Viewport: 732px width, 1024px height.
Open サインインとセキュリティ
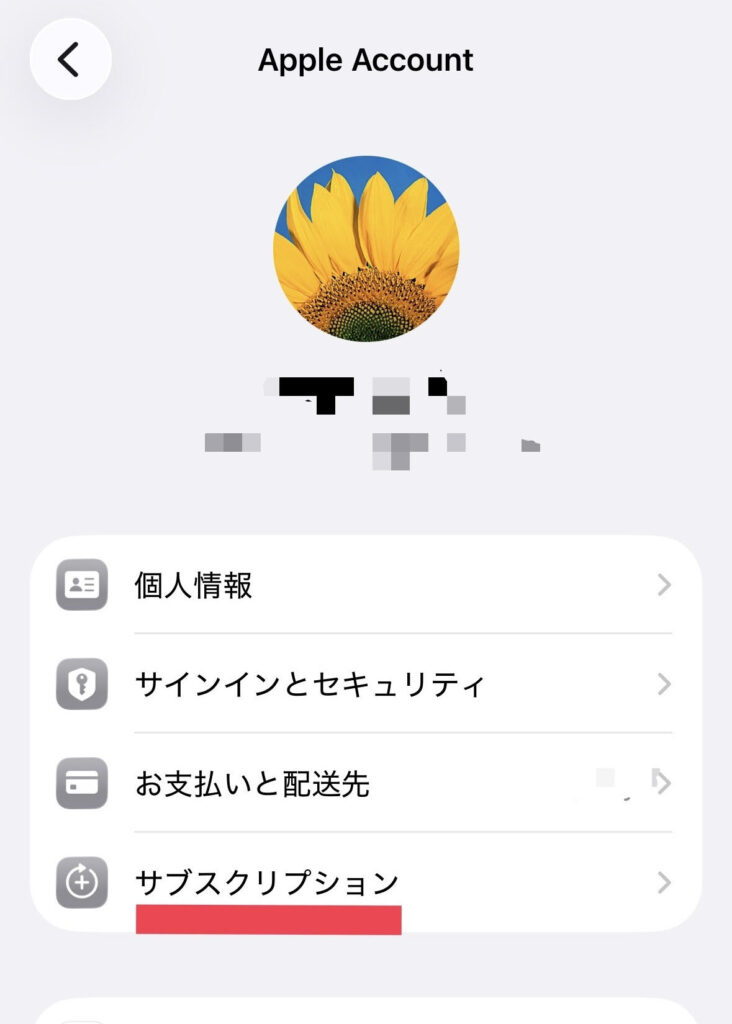(366, 684)
